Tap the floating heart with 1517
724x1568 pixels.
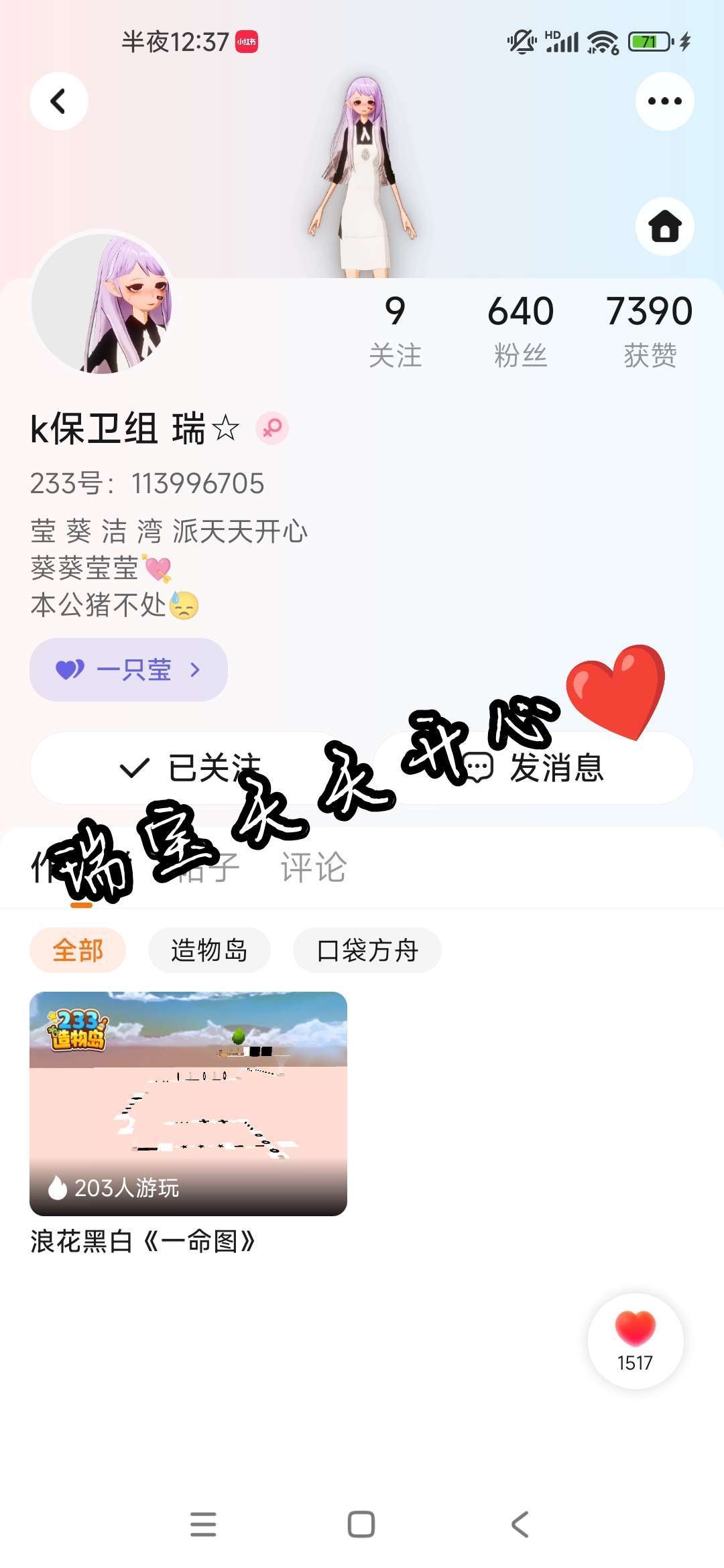click(635, 1341)
